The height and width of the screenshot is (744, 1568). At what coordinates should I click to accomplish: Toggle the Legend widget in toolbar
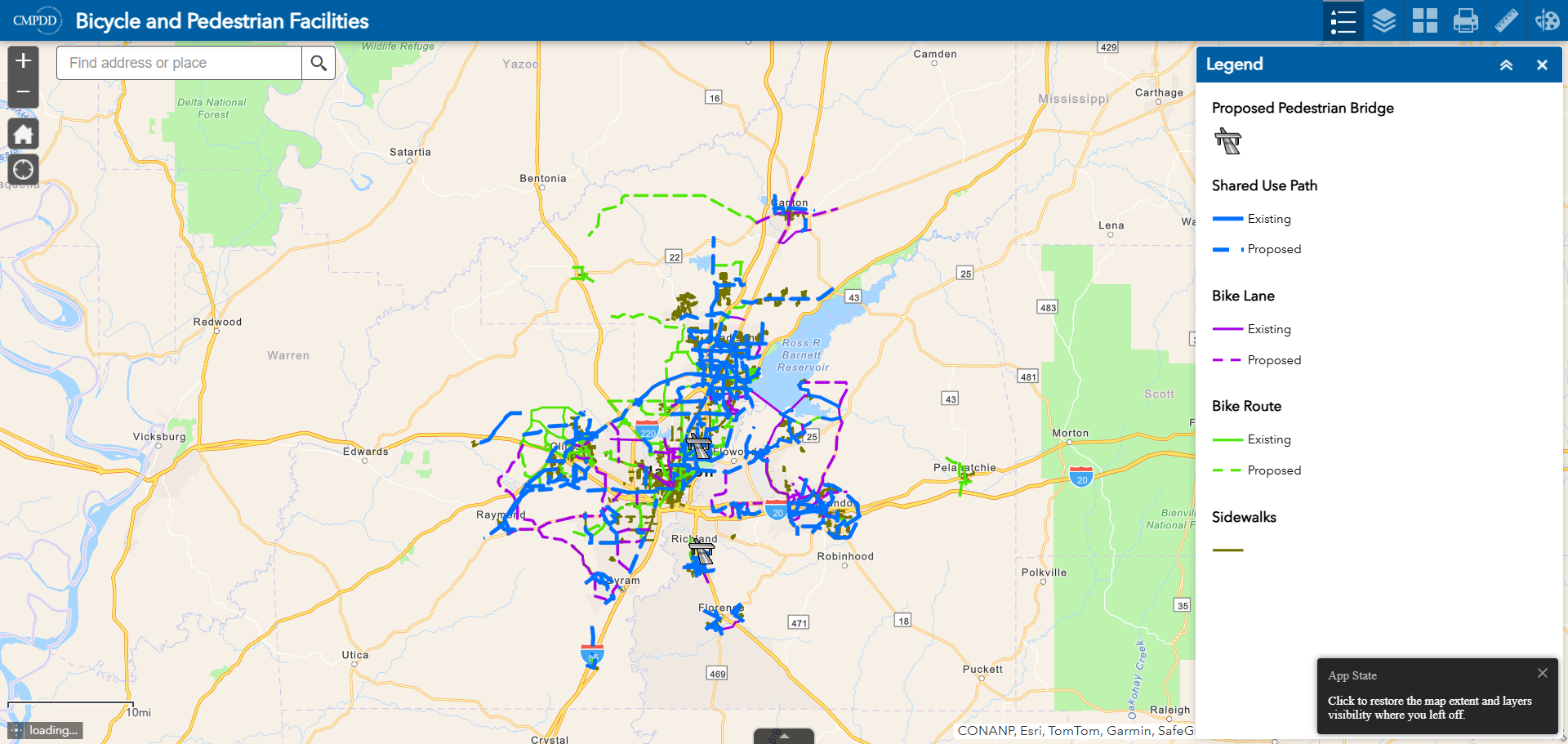coord(1343,20)
